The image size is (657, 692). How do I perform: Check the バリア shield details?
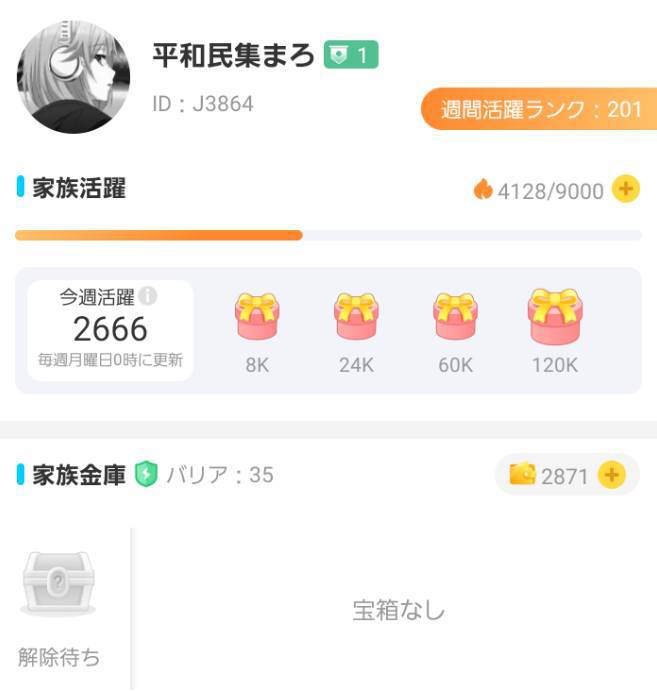147,474
